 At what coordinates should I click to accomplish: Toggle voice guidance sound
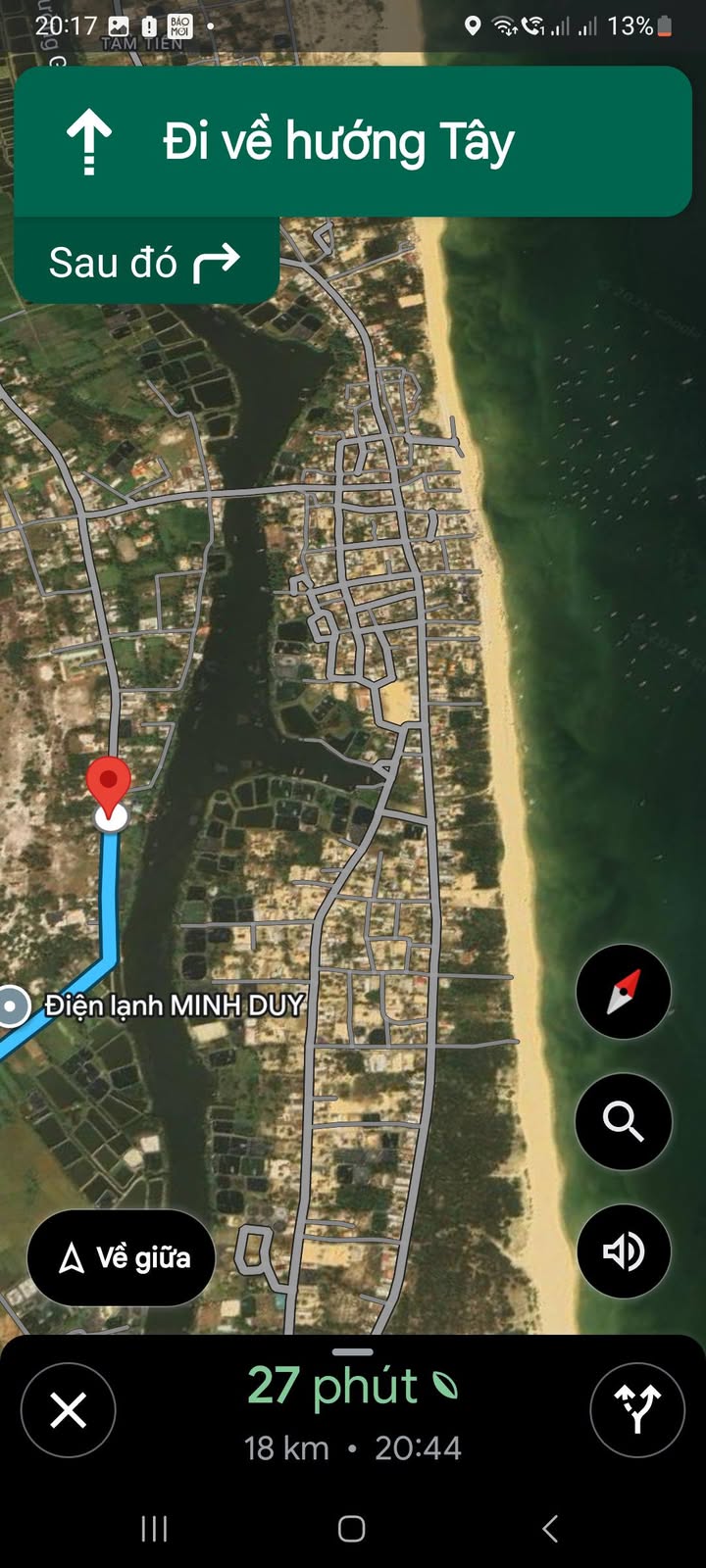click(624, 1251)
